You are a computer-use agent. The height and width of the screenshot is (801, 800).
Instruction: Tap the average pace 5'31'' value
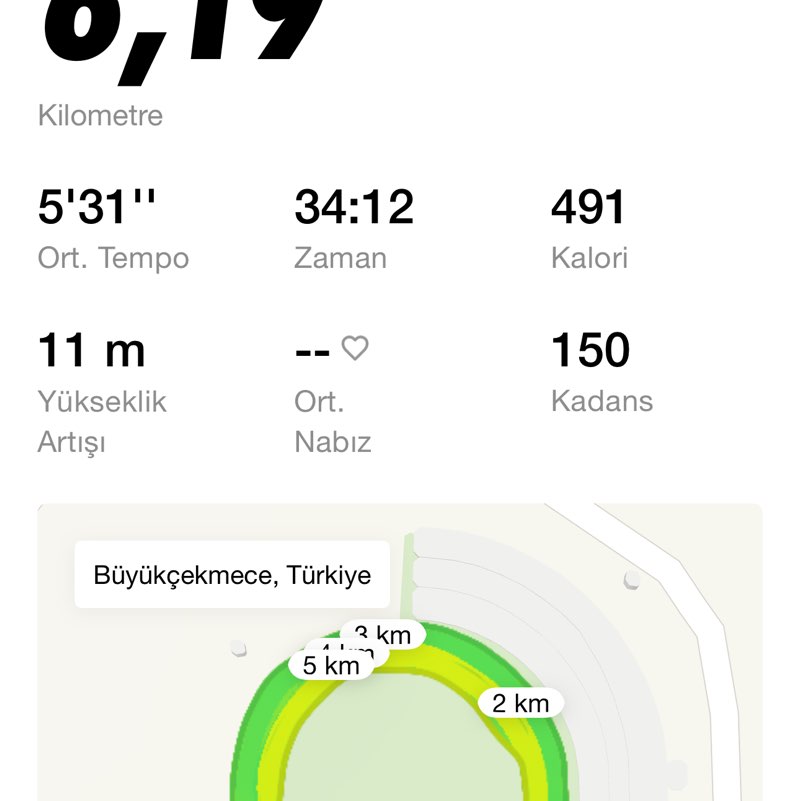coord(95,206)
